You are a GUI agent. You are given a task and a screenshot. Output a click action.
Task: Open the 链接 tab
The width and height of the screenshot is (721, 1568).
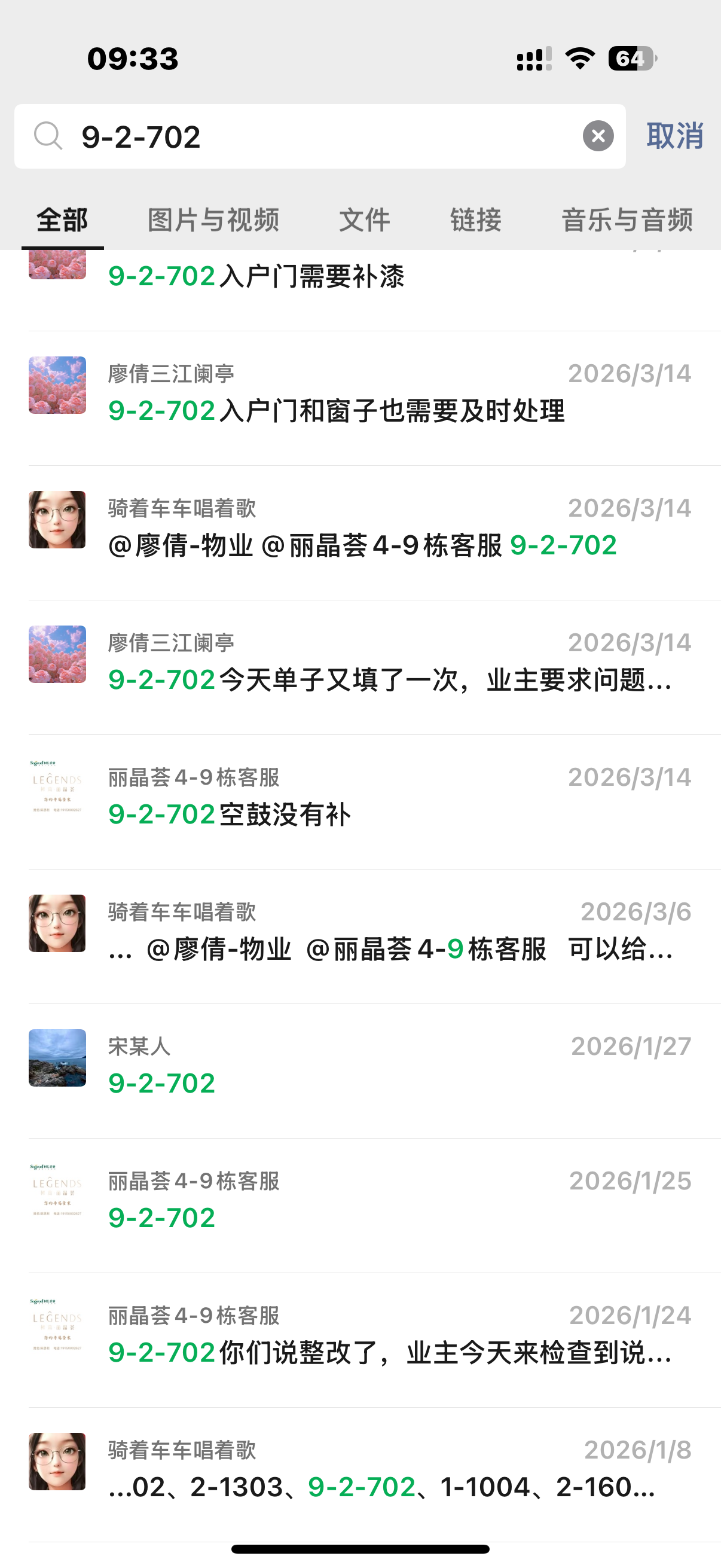(x=475, y=220)
